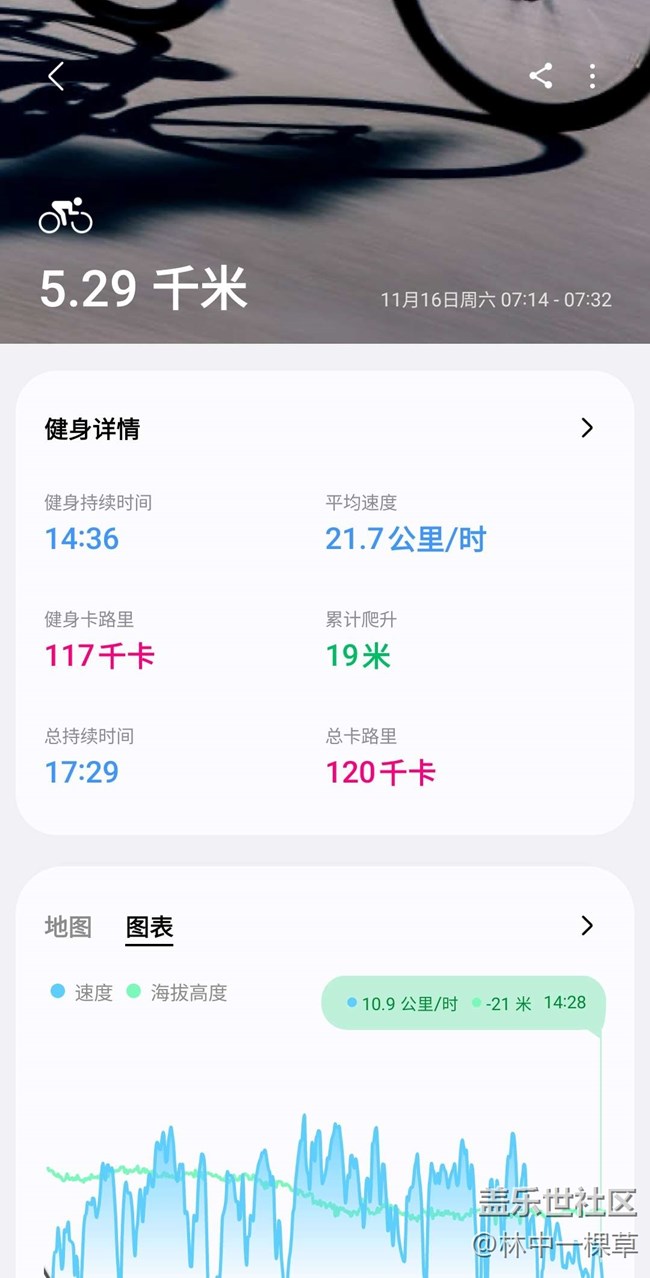Expand the chart with its chevron arrow
This screenshot has height=1278, width=650.
(587, 926)
